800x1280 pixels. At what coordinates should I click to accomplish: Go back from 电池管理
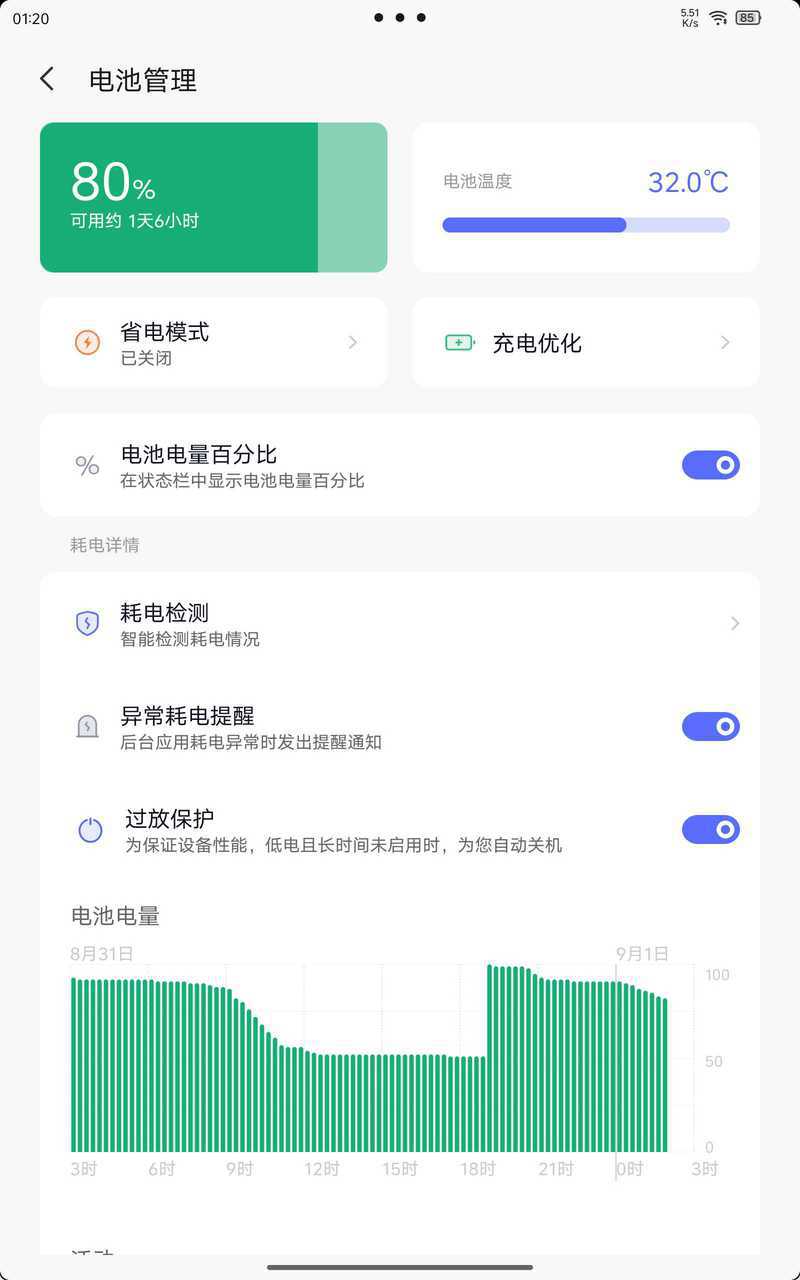pos(47,80)
